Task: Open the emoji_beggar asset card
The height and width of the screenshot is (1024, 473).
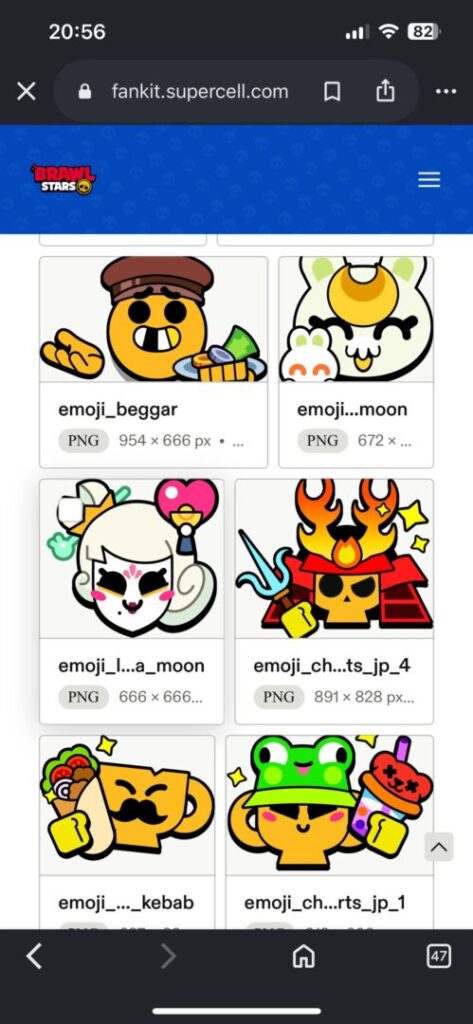Action: point(154,362)
